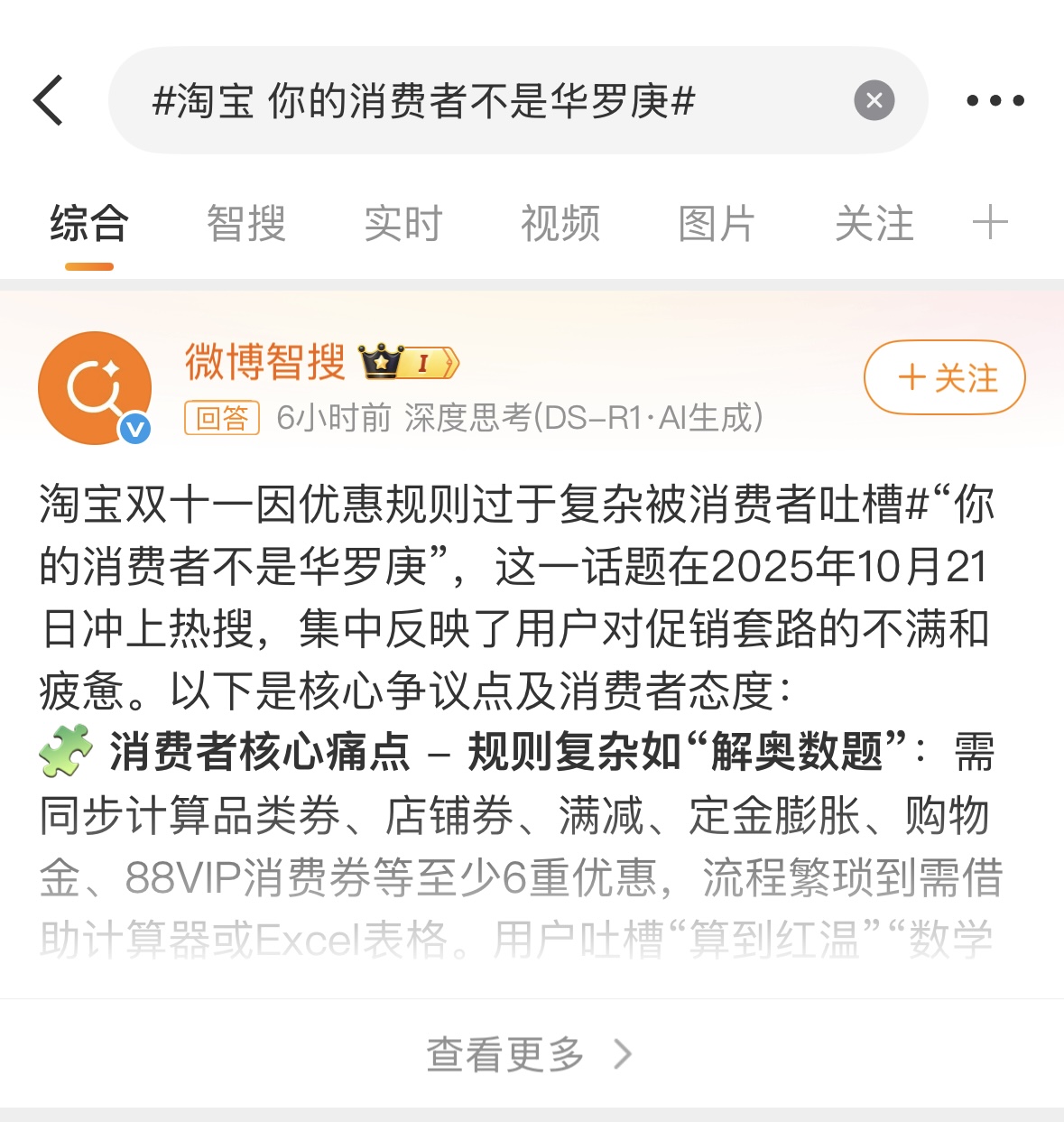Switch to the 智搜 tab

(245, 224)
